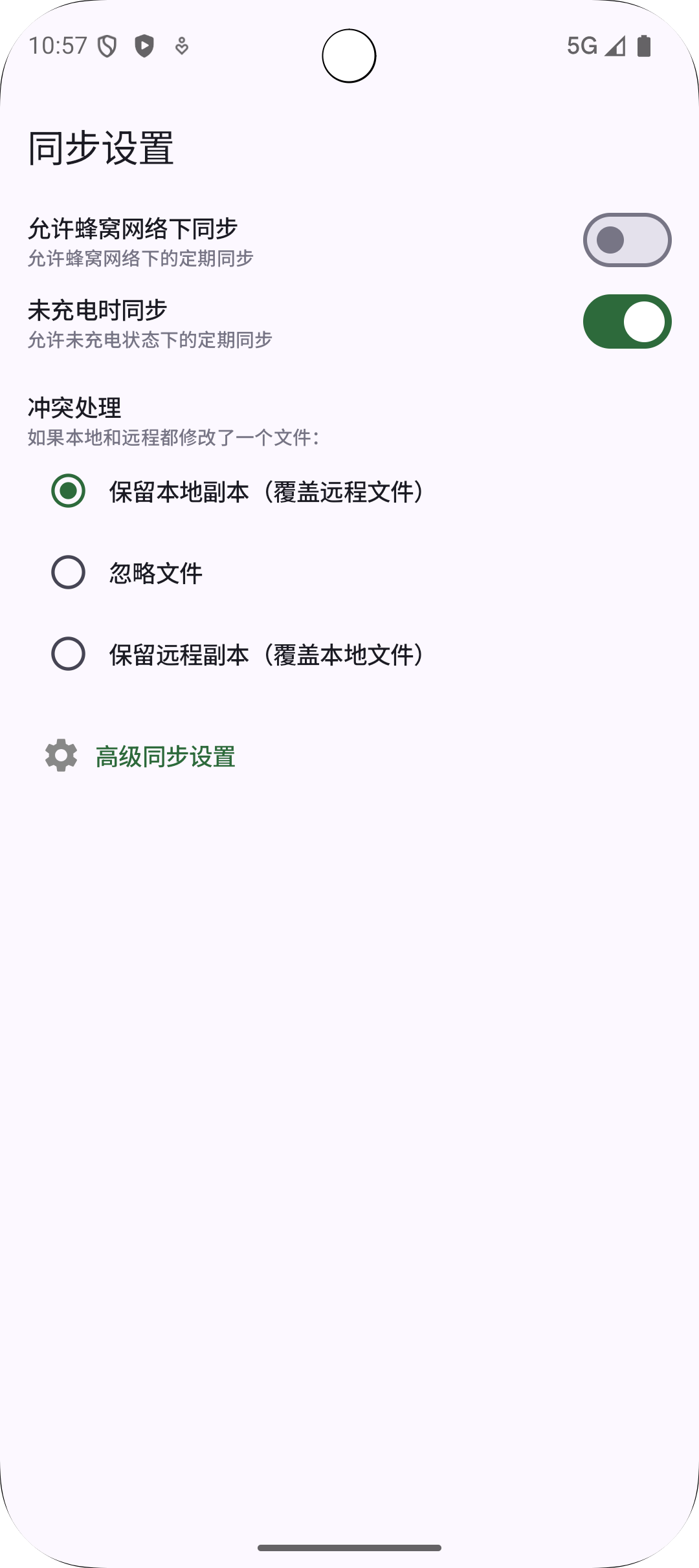Turn off 未充电时同步 switch
699x1568 pixels.
(x=627, y=321)
